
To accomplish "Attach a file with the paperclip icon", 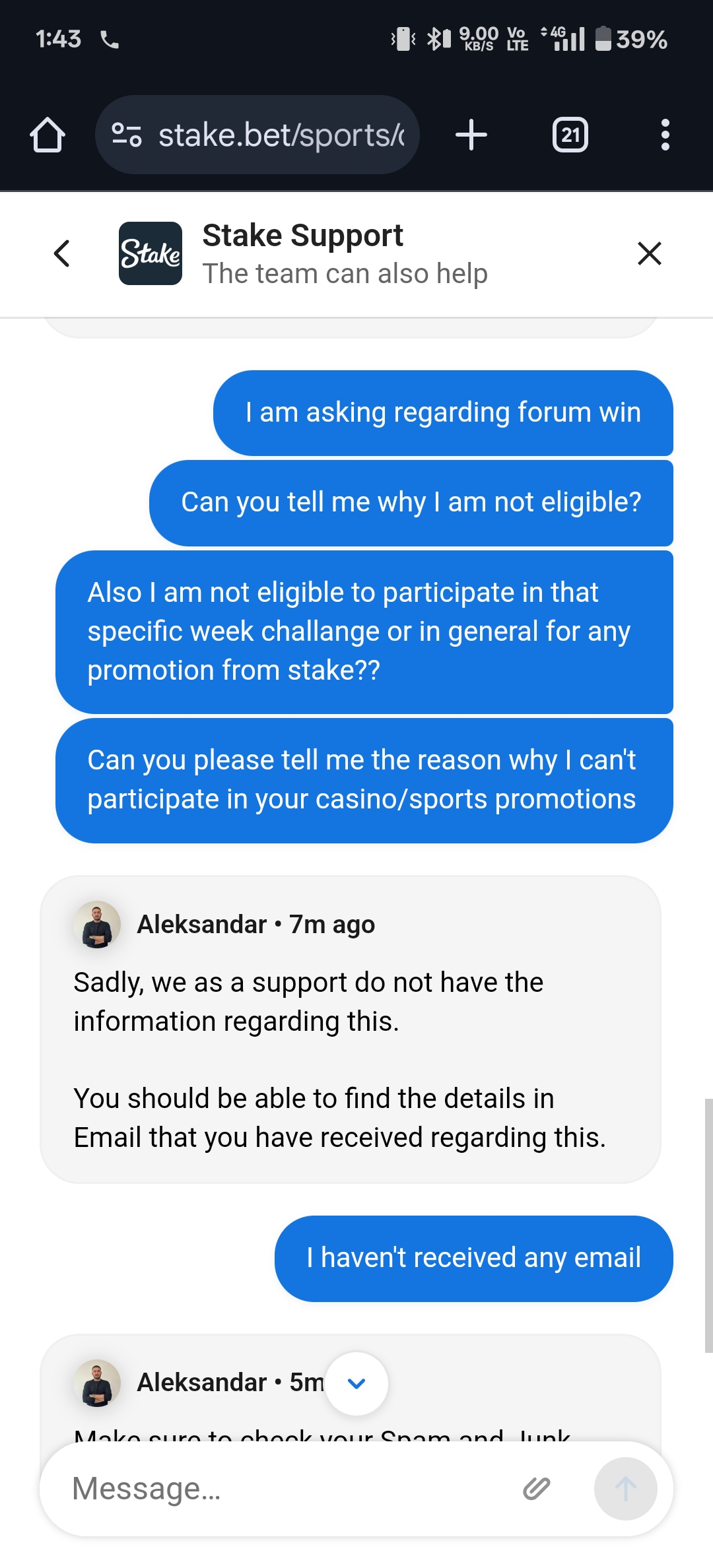I will click(537, 1489).
